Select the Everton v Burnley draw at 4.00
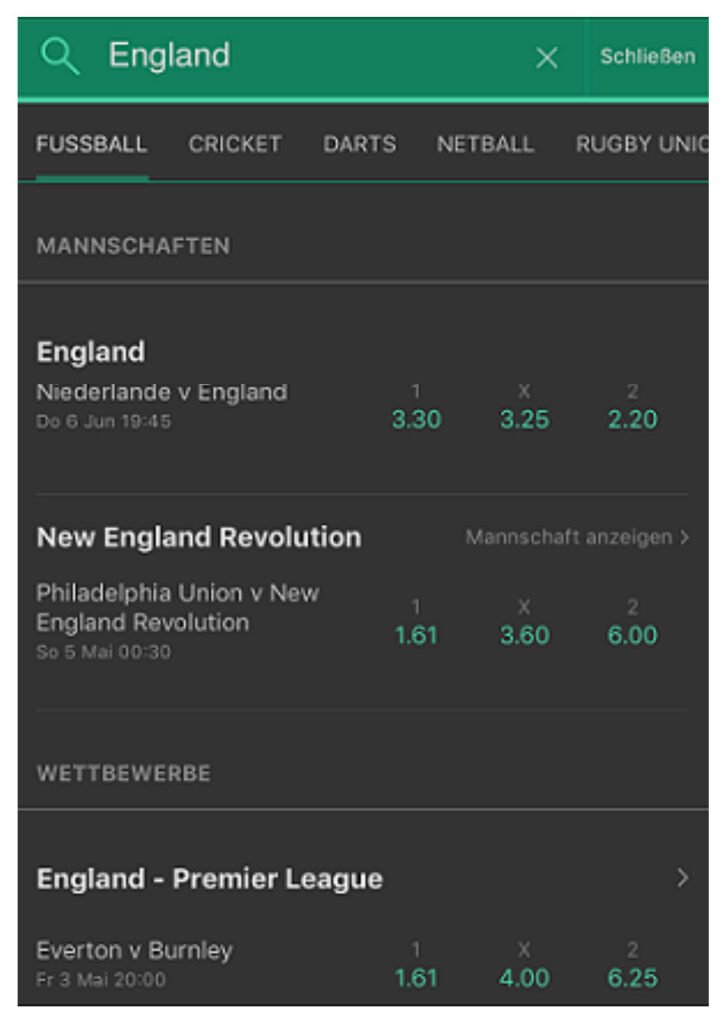Screen dimensions: 728x1024 (524, 977)
